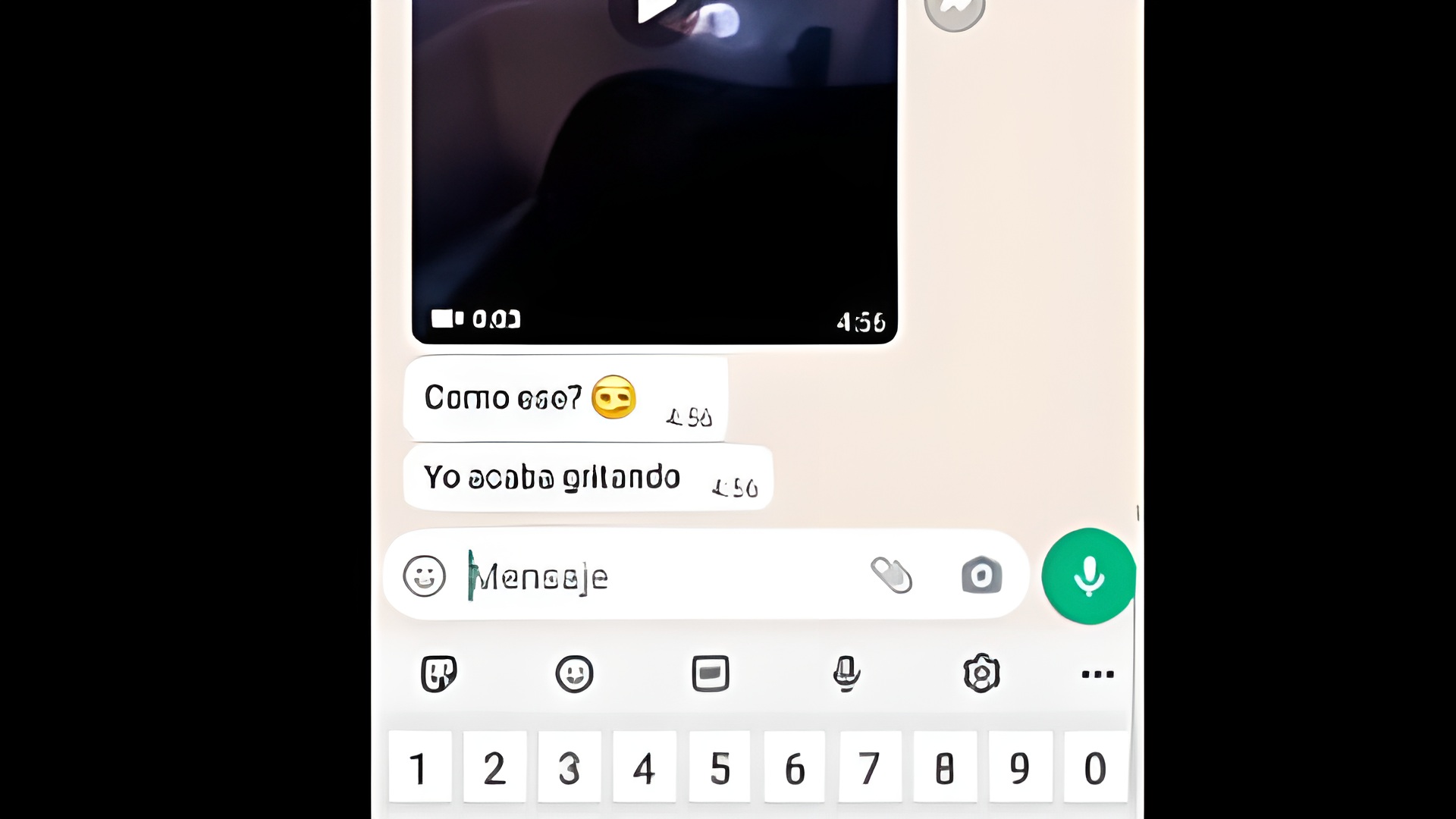Open keyboard settings gear
Screen dimensions: 1456x819
981,673
